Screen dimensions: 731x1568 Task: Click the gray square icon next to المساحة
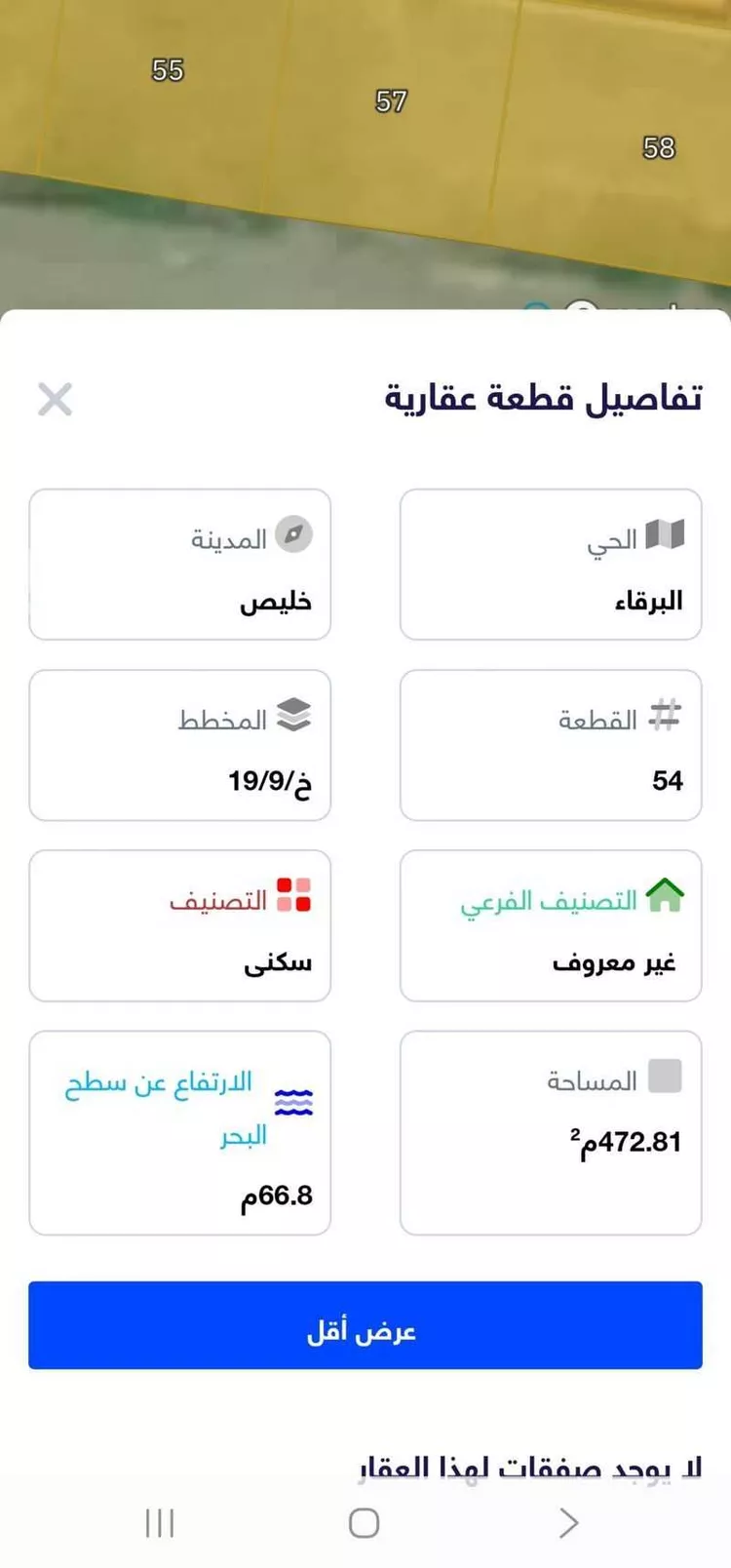666,1076
